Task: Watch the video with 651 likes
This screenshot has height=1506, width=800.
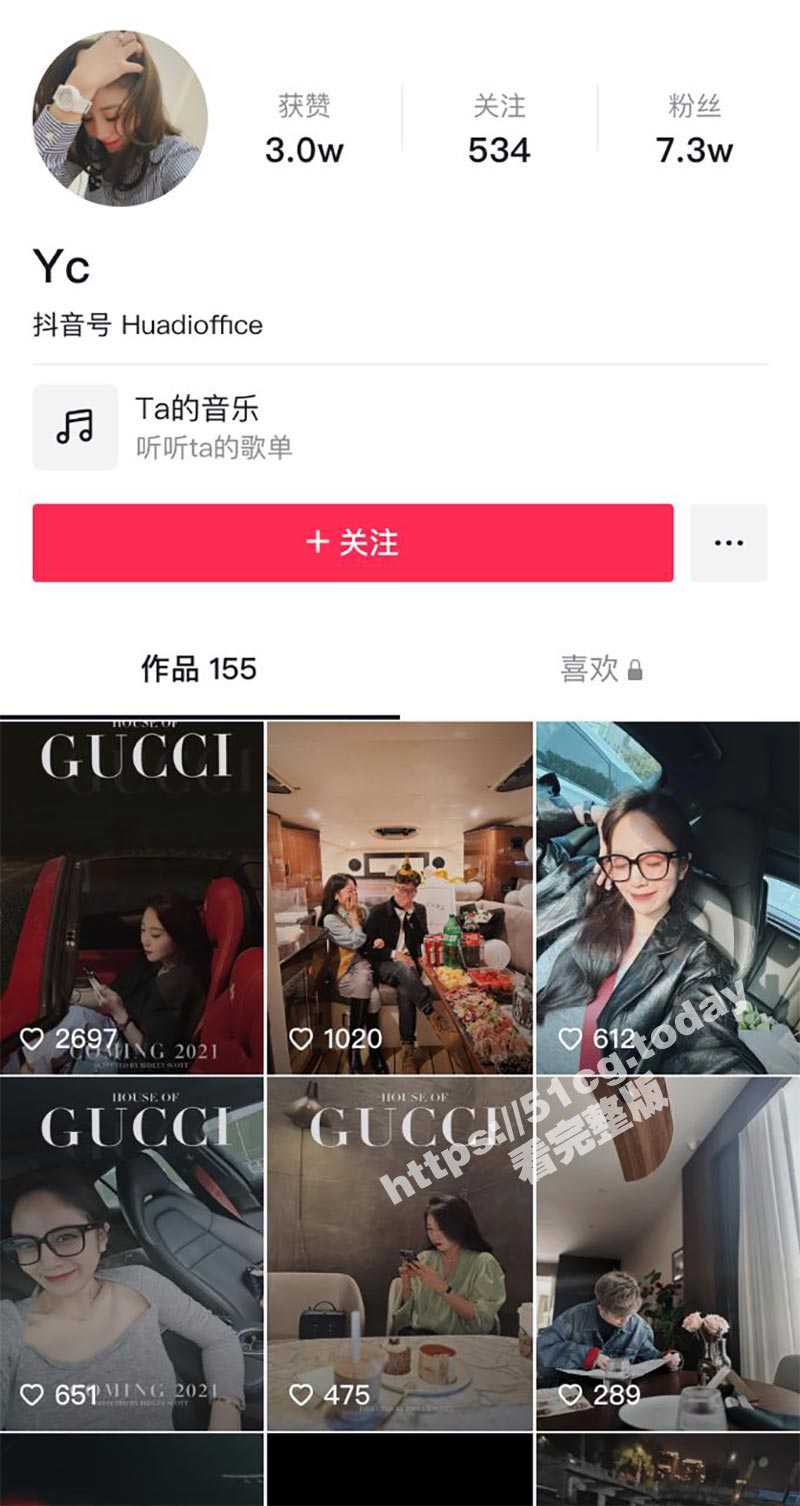Action: point(132,1253)
